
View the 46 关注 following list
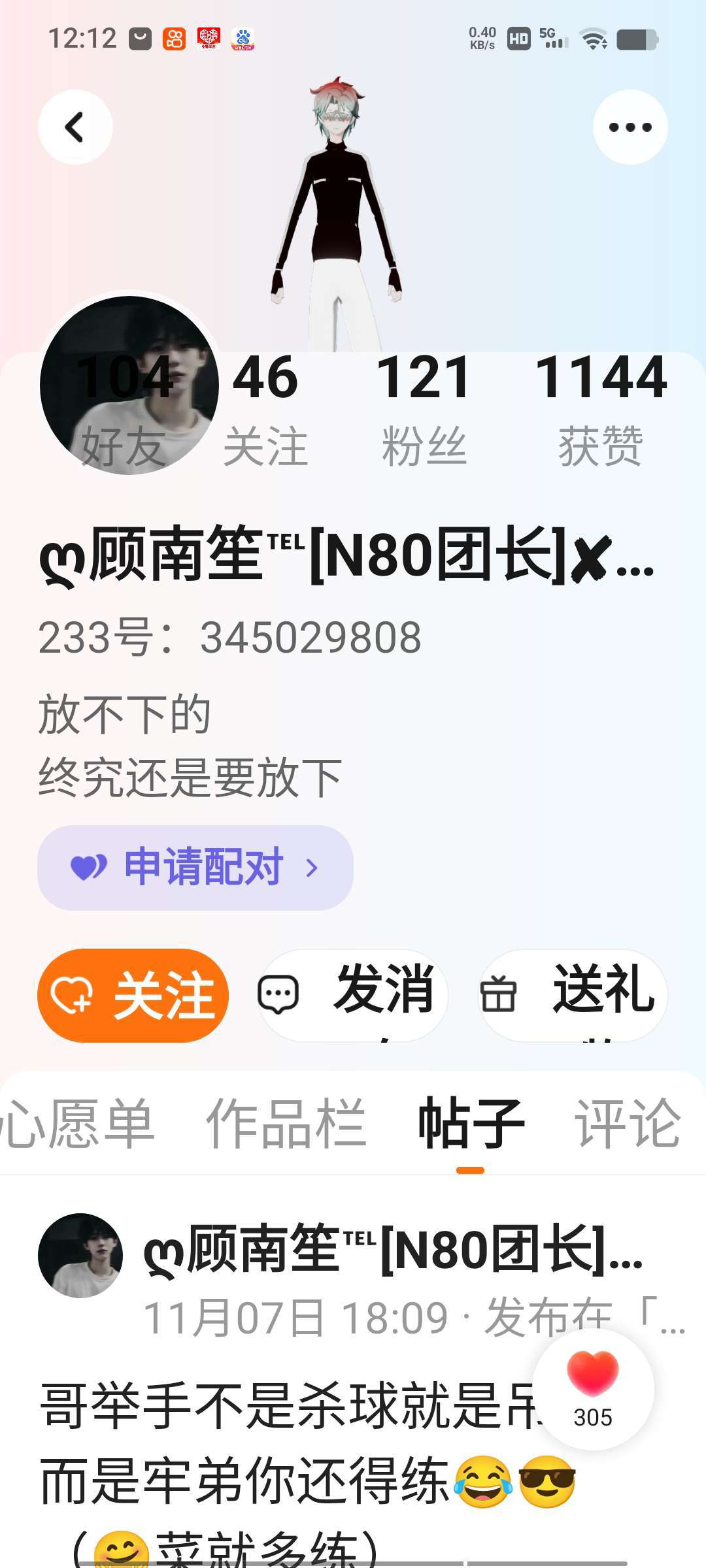(x=265, y=408)
